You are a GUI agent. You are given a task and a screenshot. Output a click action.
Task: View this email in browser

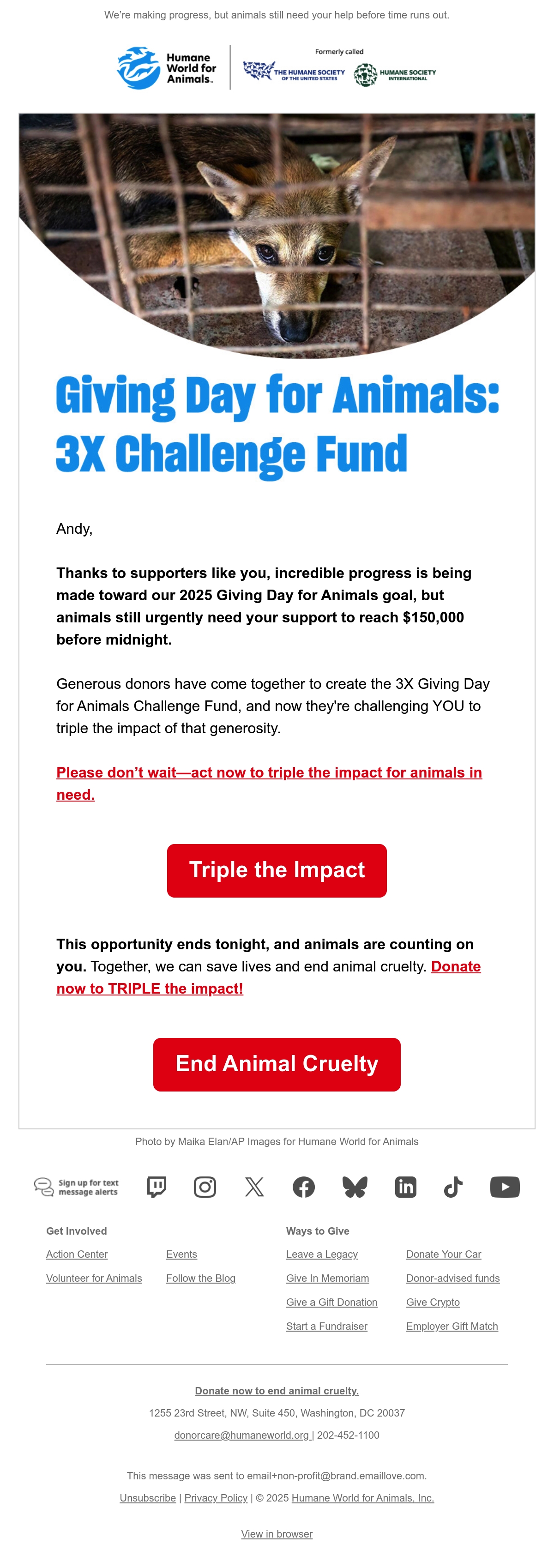tap(277, 1534)
